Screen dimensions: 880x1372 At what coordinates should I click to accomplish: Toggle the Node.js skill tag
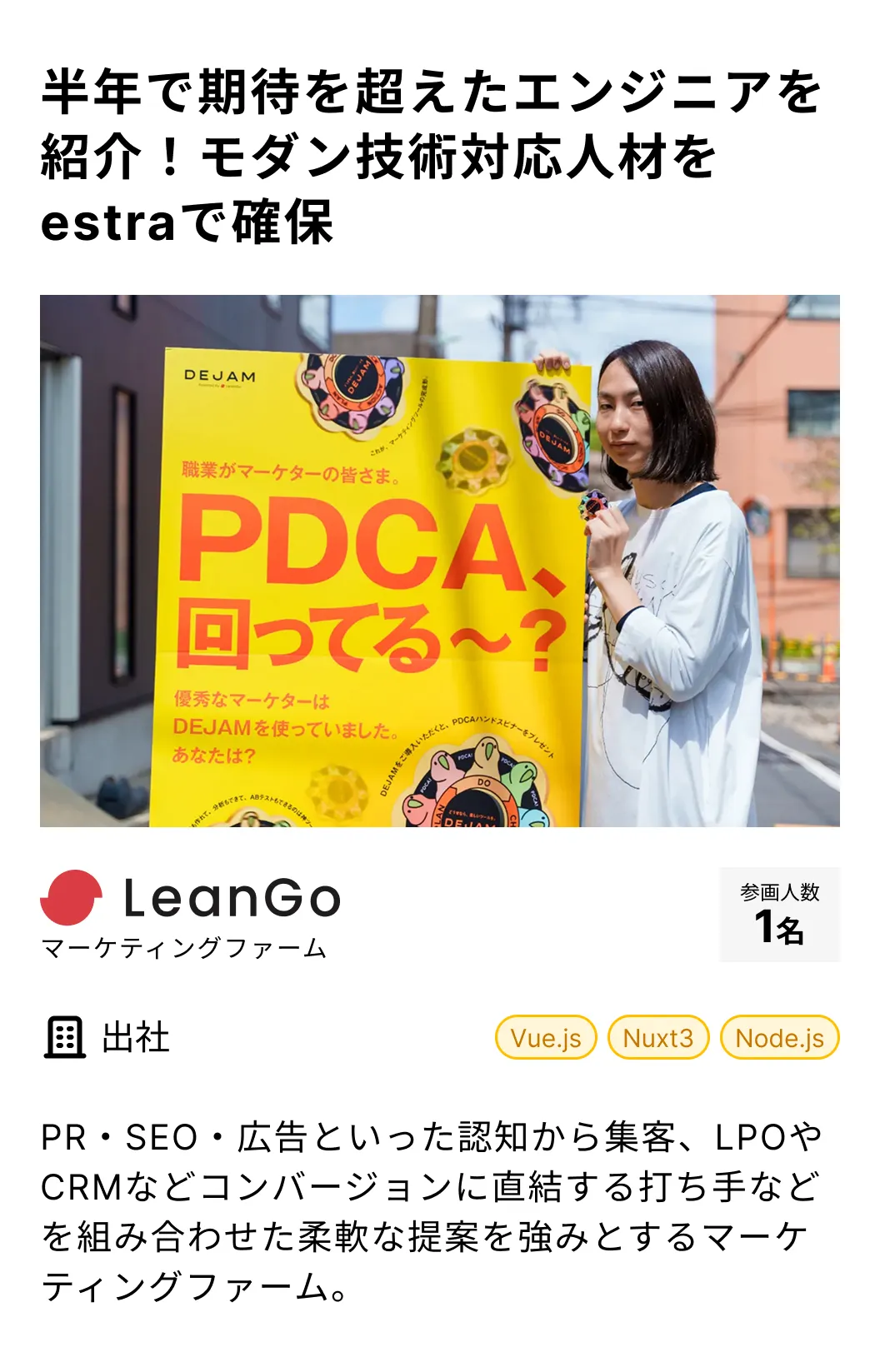778,1037
